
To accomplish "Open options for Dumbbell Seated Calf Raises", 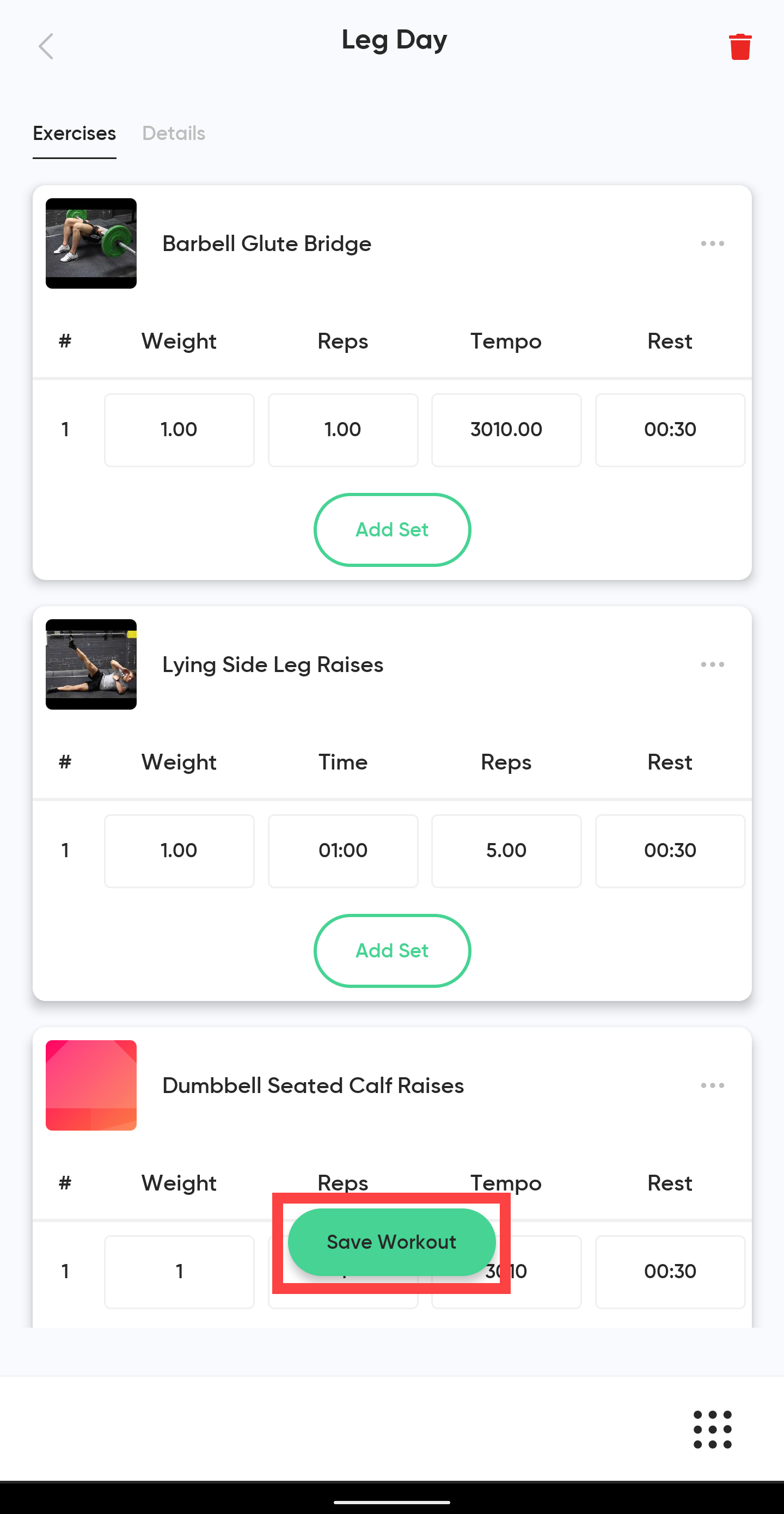I will tap(712, 1085).
